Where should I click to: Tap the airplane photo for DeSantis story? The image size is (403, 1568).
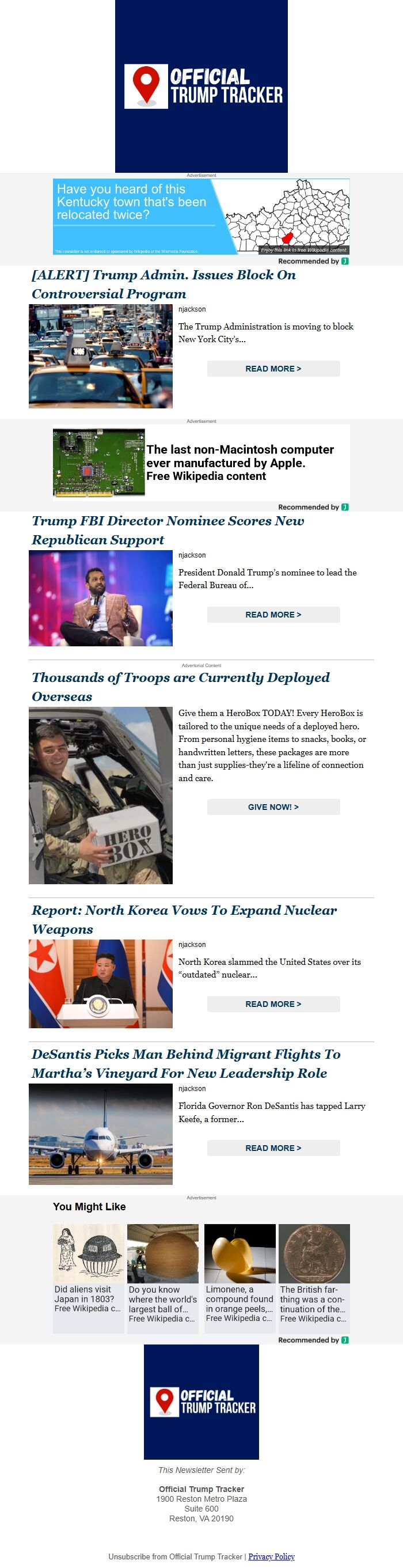pos(100,1134)
